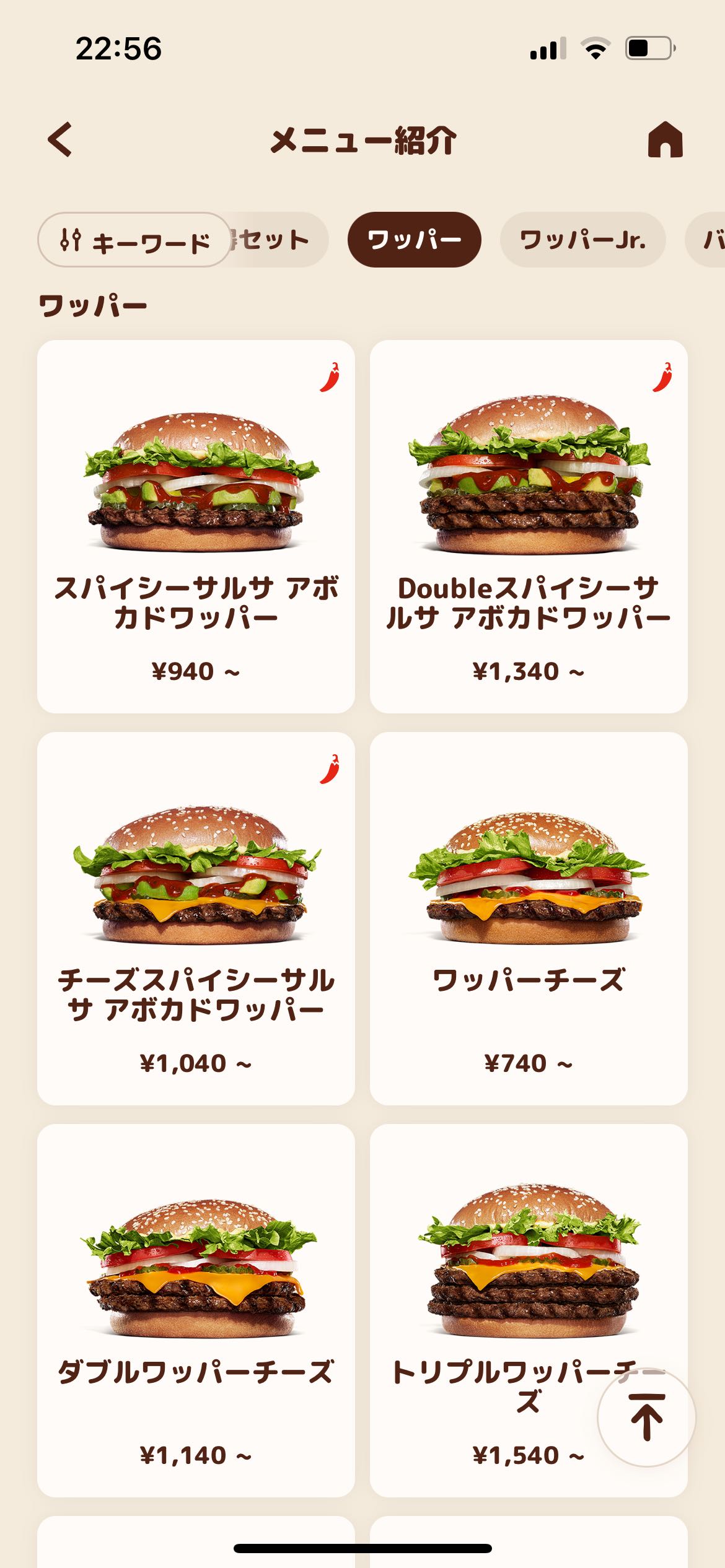View the ダブルワッパーチーズ item
725x1568 pixels.
click(x=196, y=1310)
